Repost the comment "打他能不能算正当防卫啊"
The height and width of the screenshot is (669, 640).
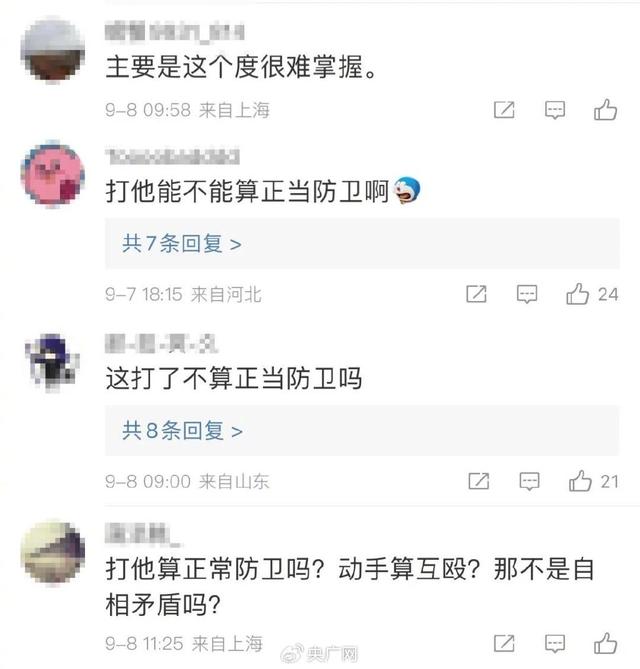click(477, 294)
